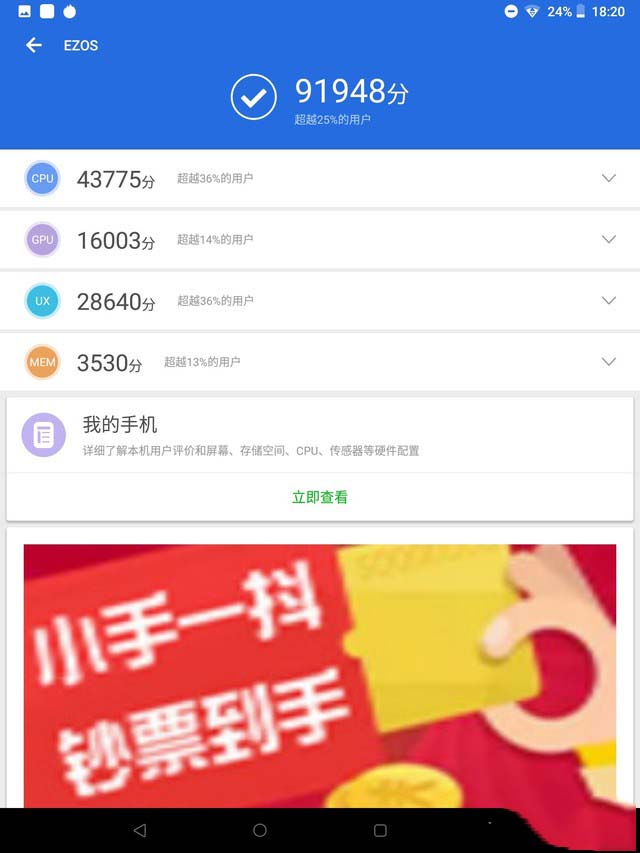Expand the CPU score details

coord(609,178)
